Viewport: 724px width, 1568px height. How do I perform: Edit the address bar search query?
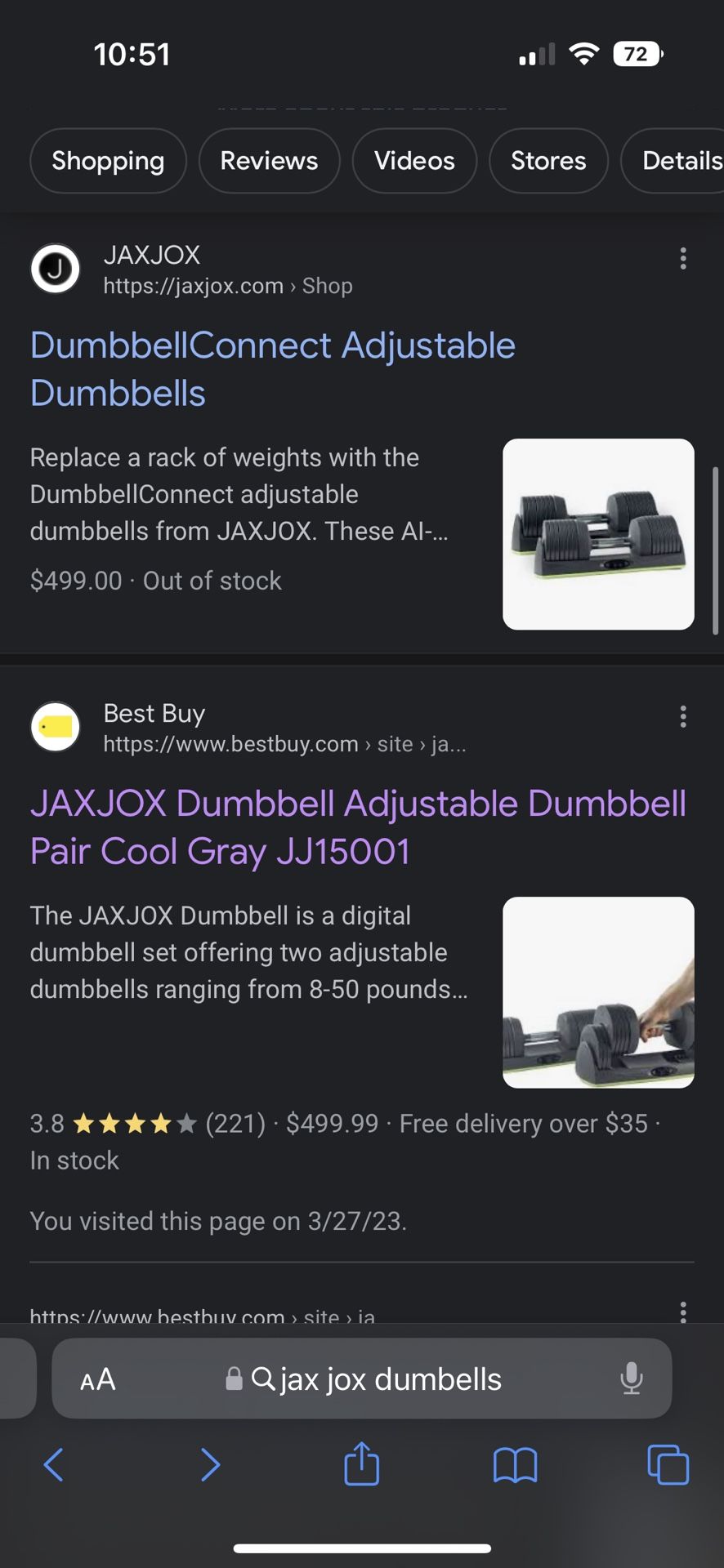[x=391, y=1379]
